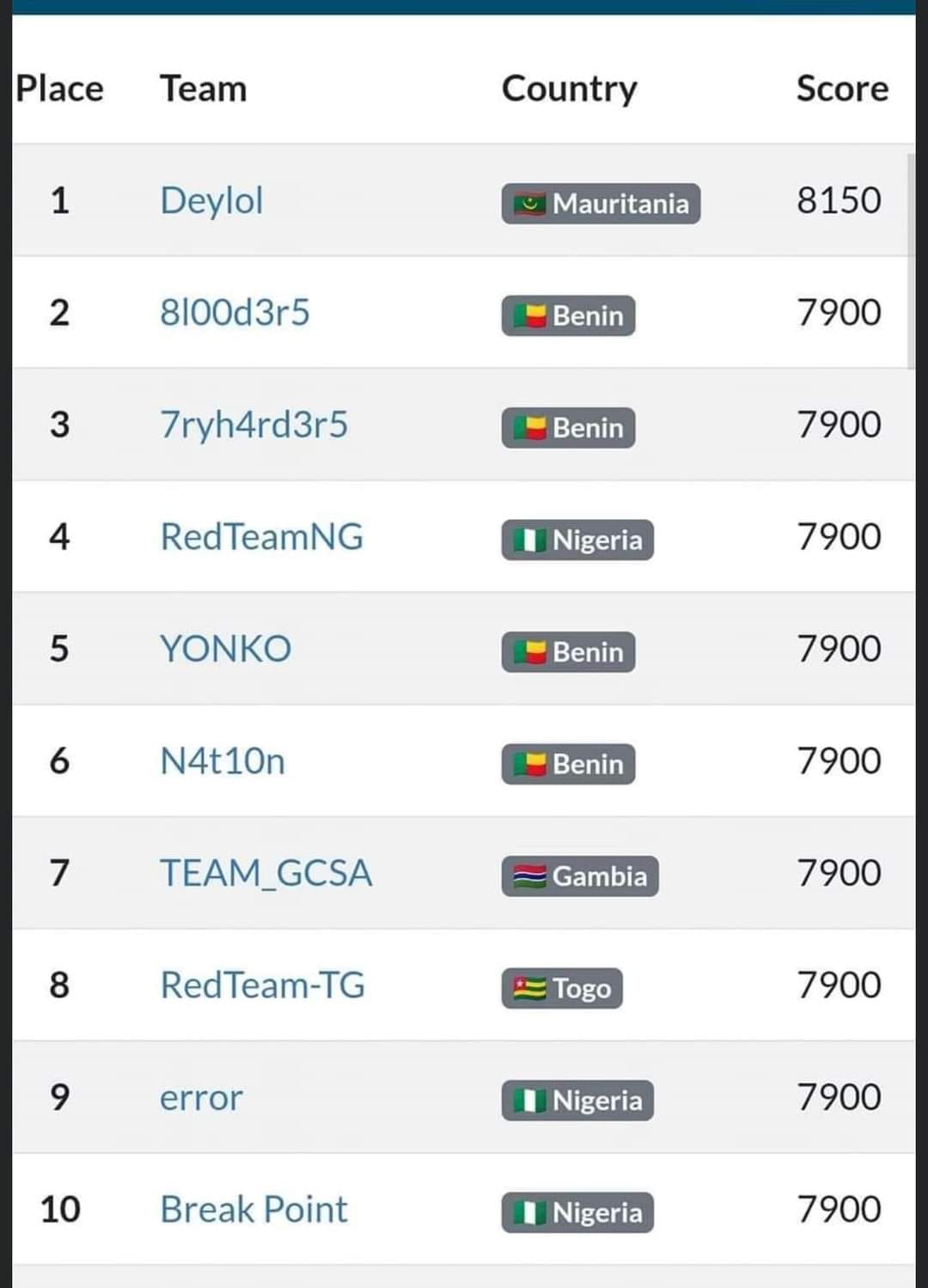View team 7ryh4rd3r5 details
Screen dimensions: 928x1288
pyautogui.click(x=253, y=425)
